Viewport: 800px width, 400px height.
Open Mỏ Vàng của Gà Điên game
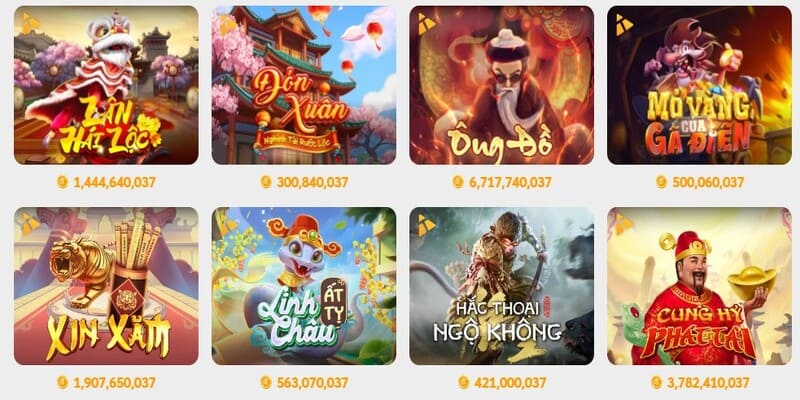tap(699, 85)
